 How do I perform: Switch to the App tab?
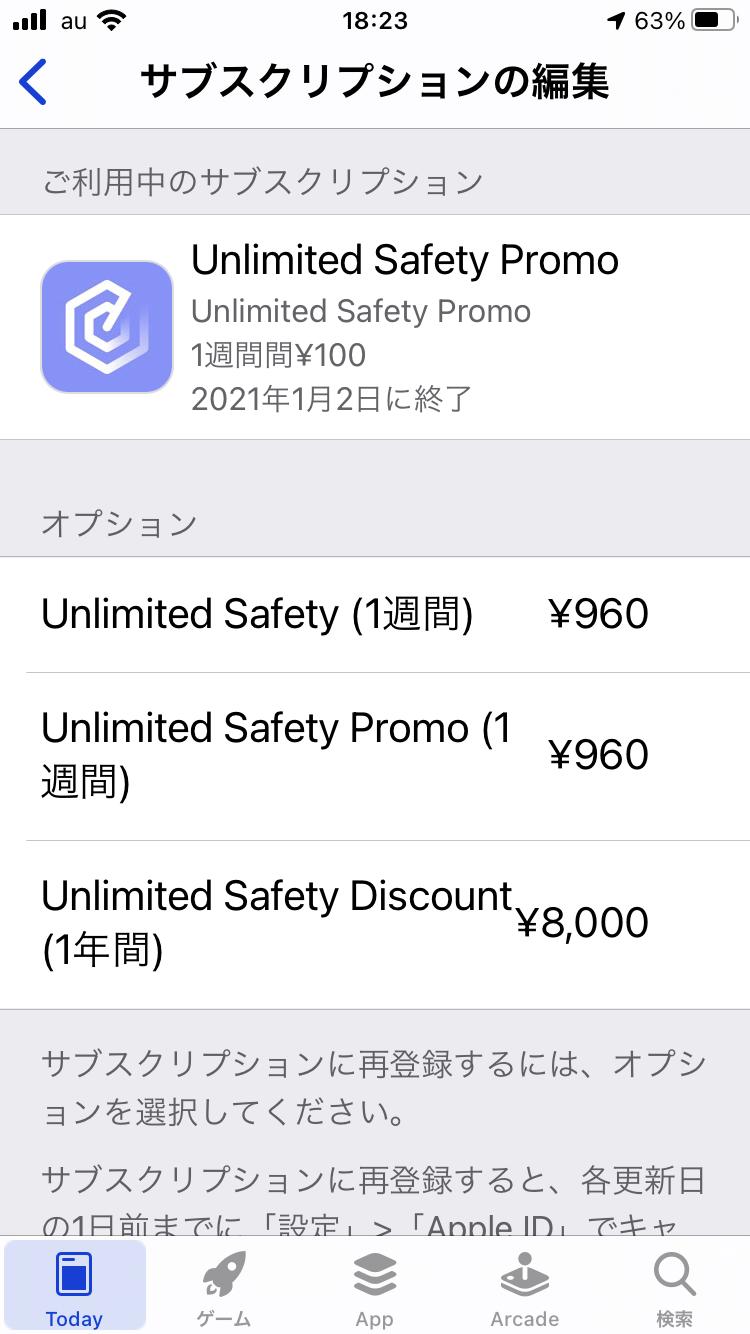375,1288
